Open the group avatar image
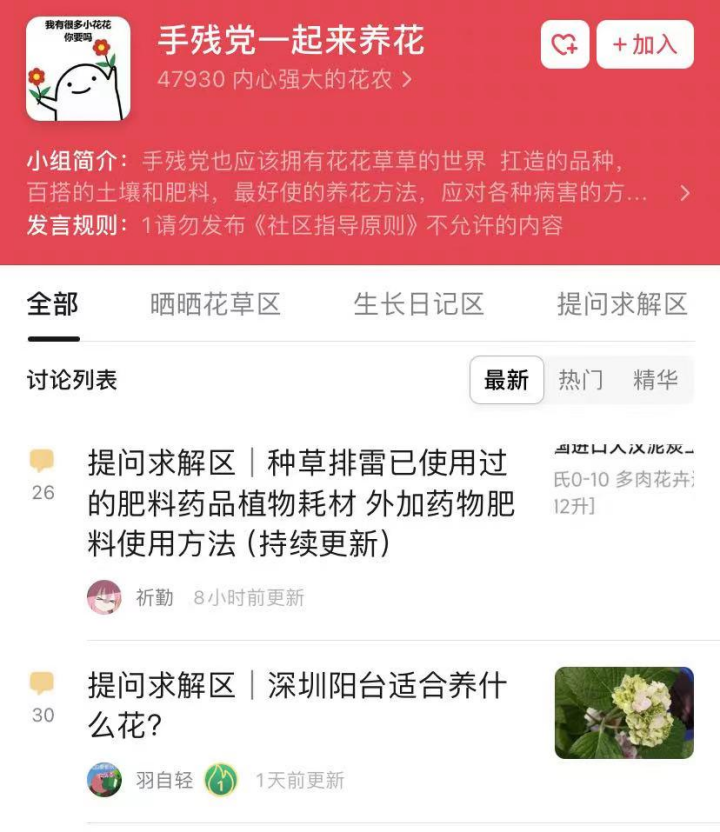The image size is (720, 832). pos(78,69)
